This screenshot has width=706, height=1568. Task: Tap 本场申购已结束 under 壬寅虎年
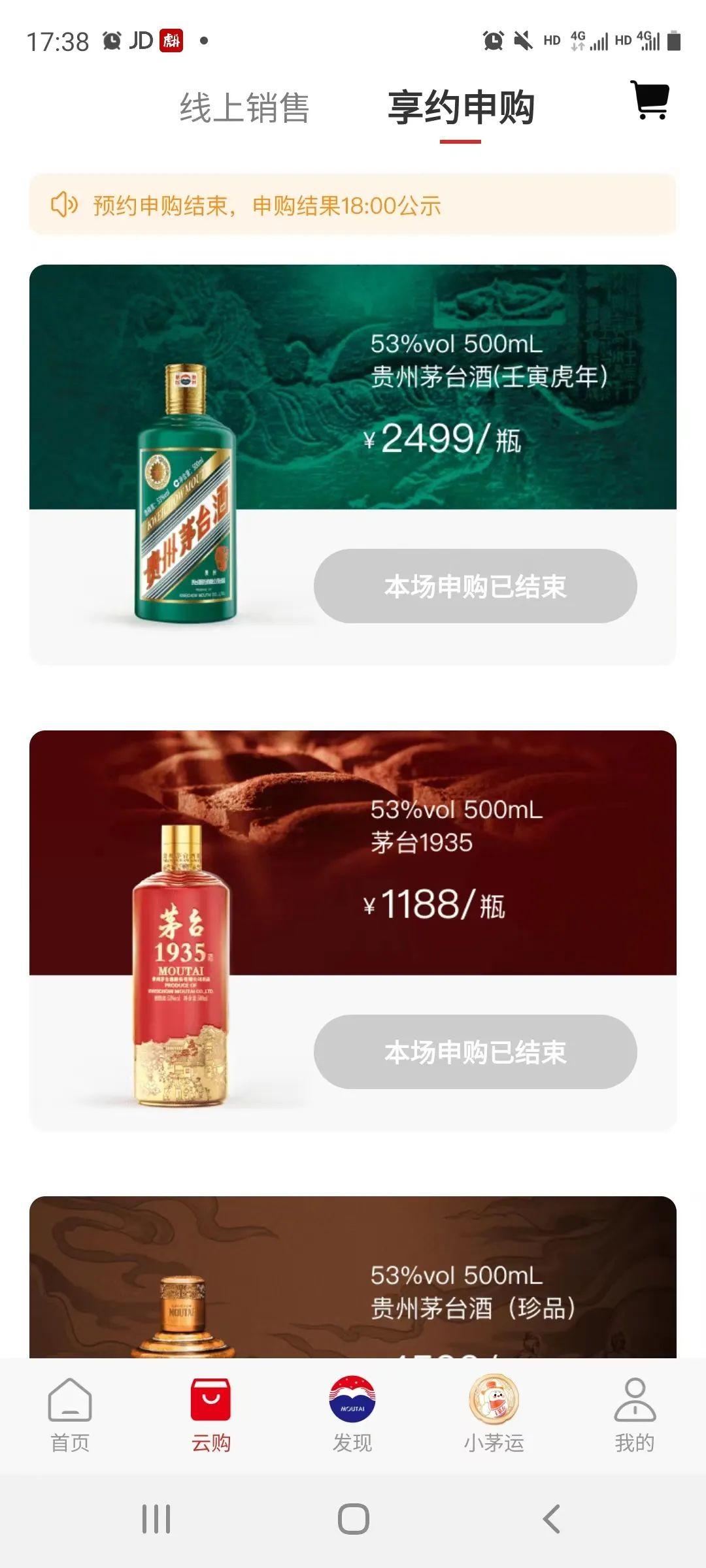click(475, 586)
